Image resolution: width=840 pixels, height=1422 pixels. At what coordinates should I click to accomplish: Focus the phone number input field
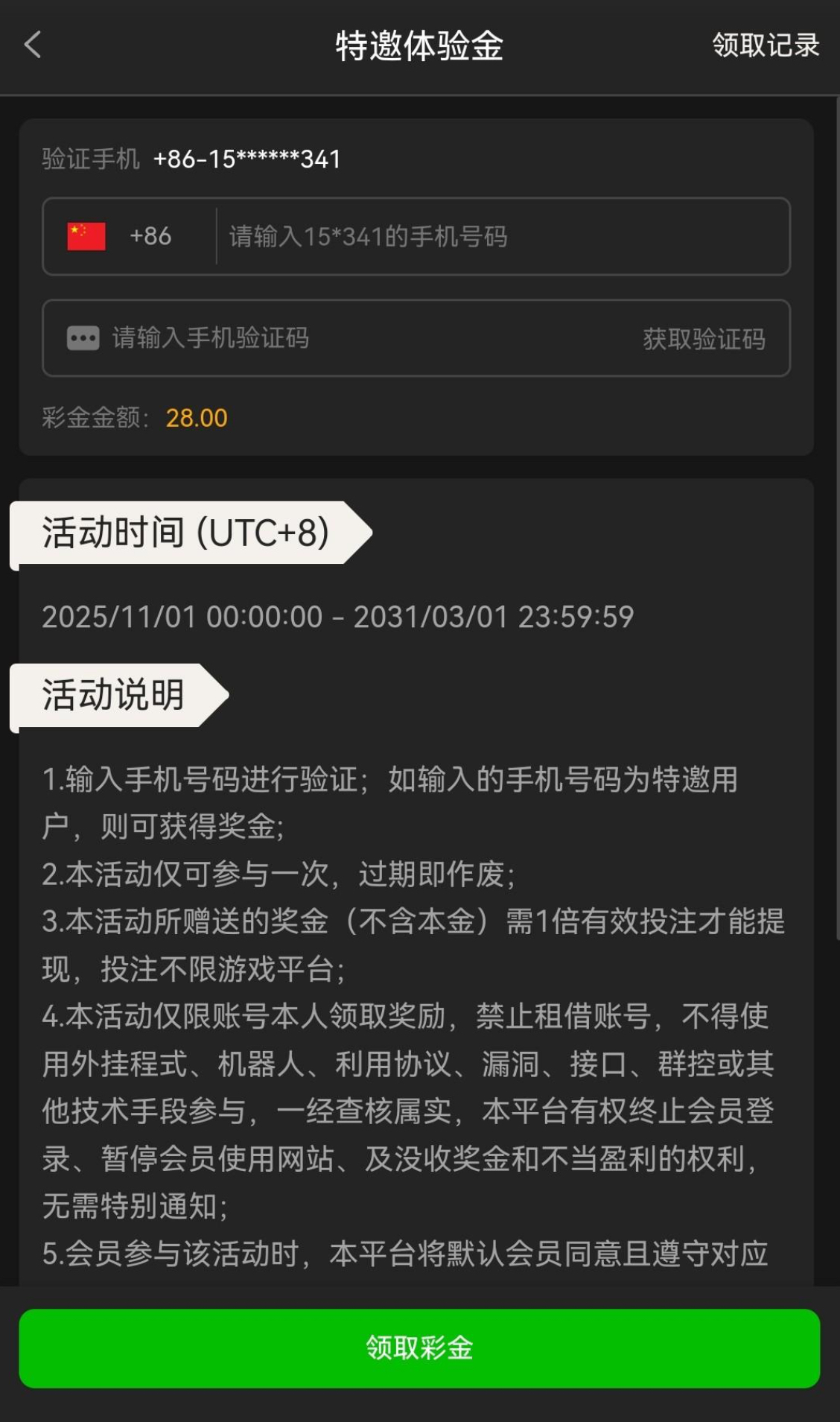click(499, 237)
